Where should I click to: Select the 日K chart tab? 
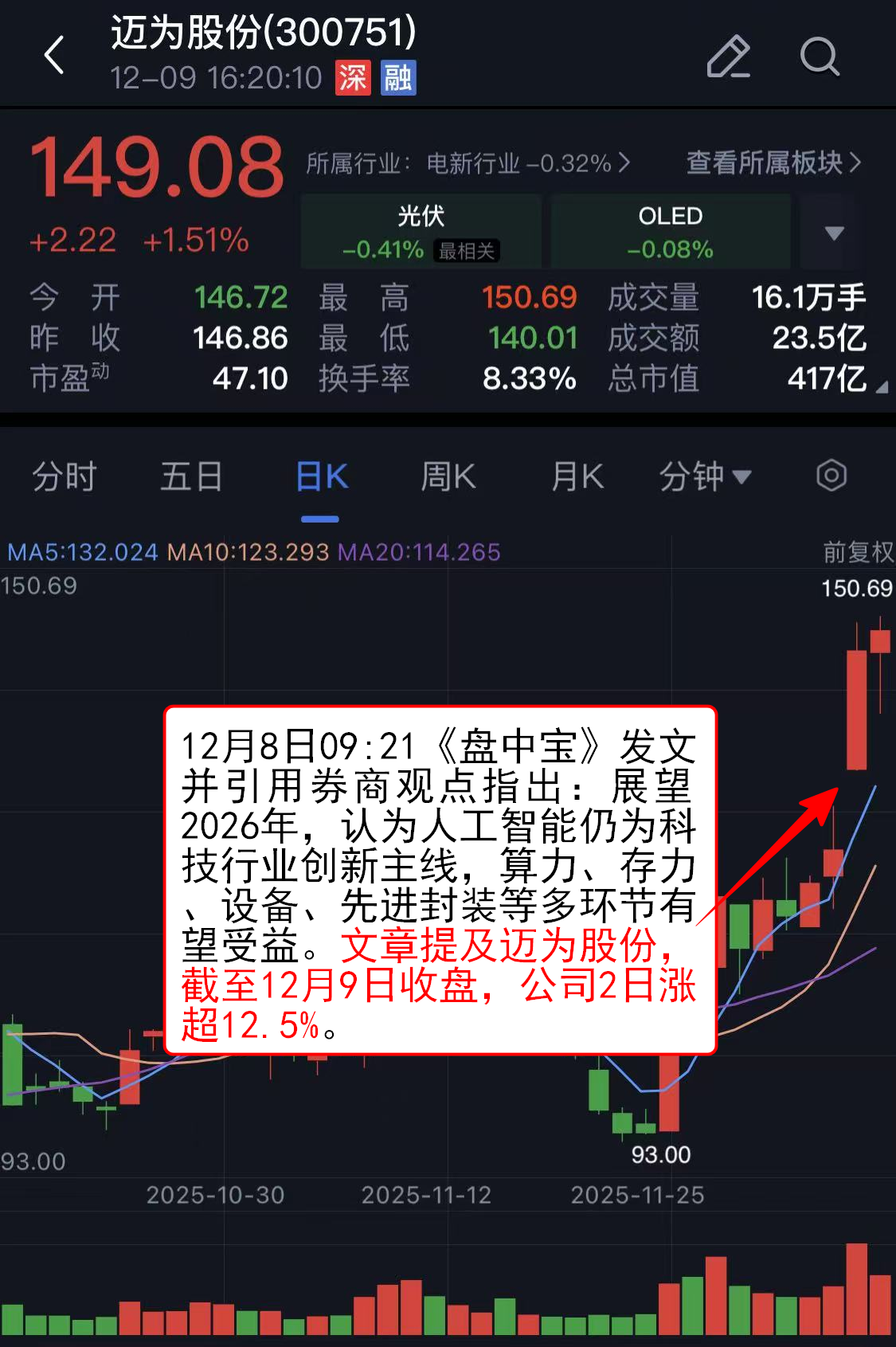[x=321, y=476]
